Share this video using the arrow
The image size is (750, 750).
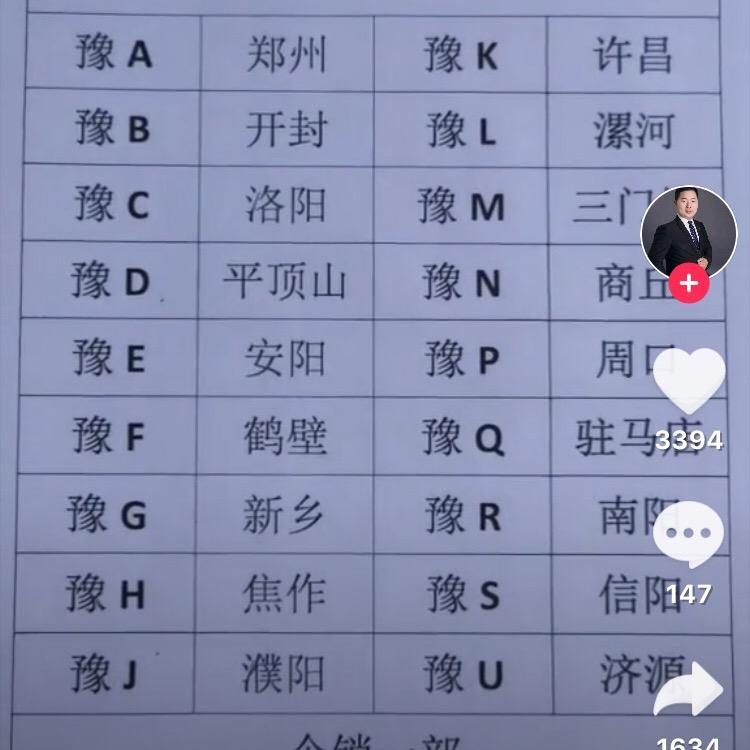click(688, 689)
